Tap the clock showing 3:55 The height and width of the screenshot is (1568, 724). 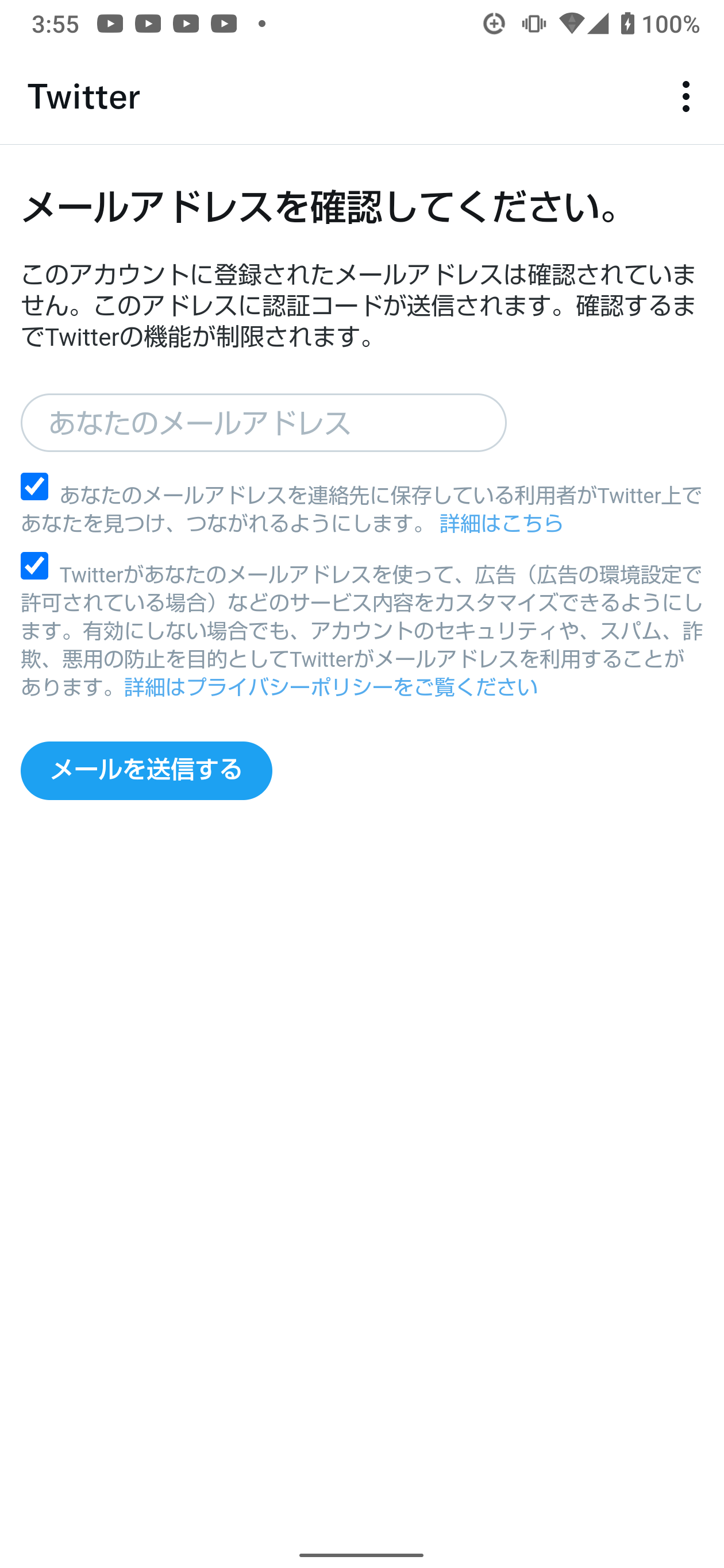(55, 24)
